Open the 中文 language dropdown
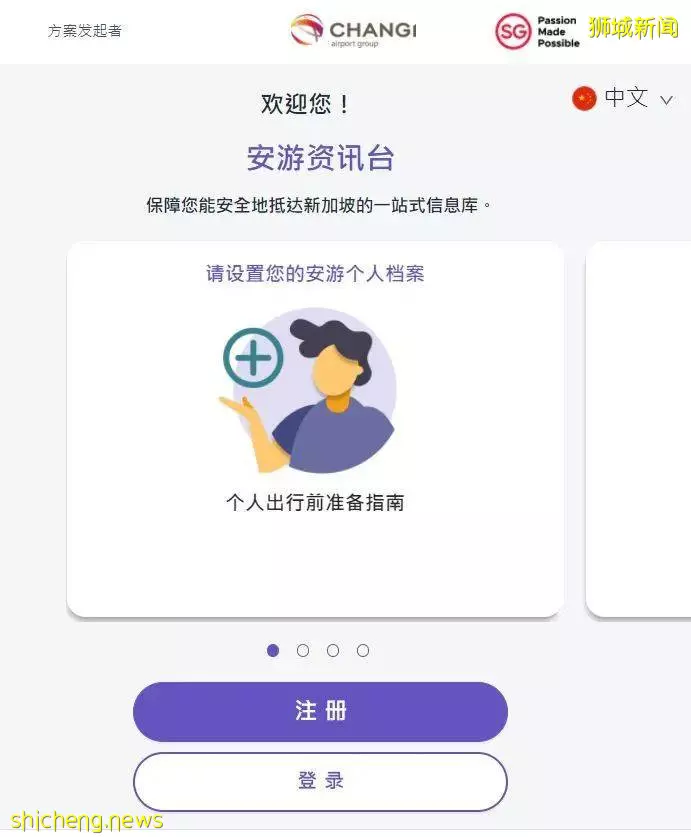 (x=624, y=98)
